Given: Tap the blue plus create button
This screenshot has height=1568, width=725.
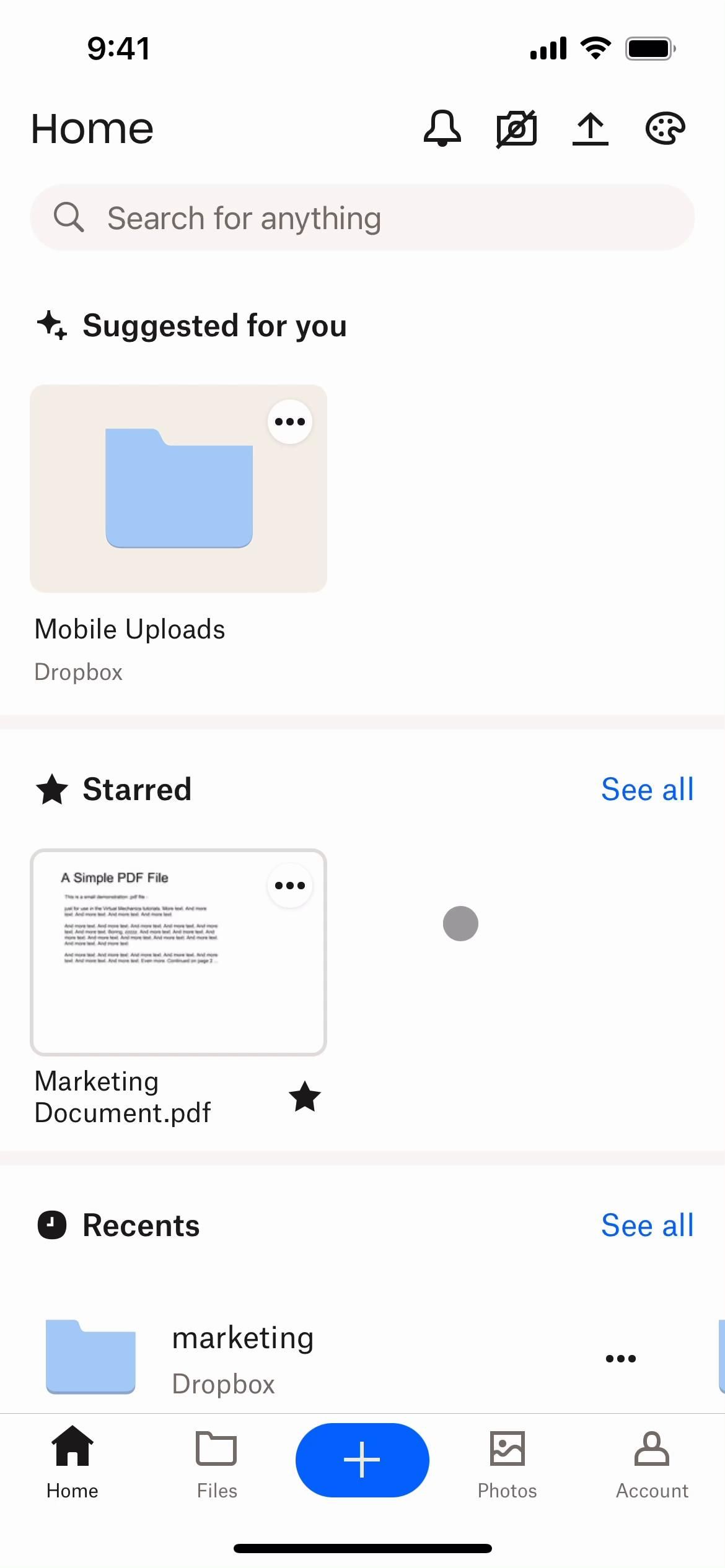Looking at the screenshot, I should tap(362, 1460).
